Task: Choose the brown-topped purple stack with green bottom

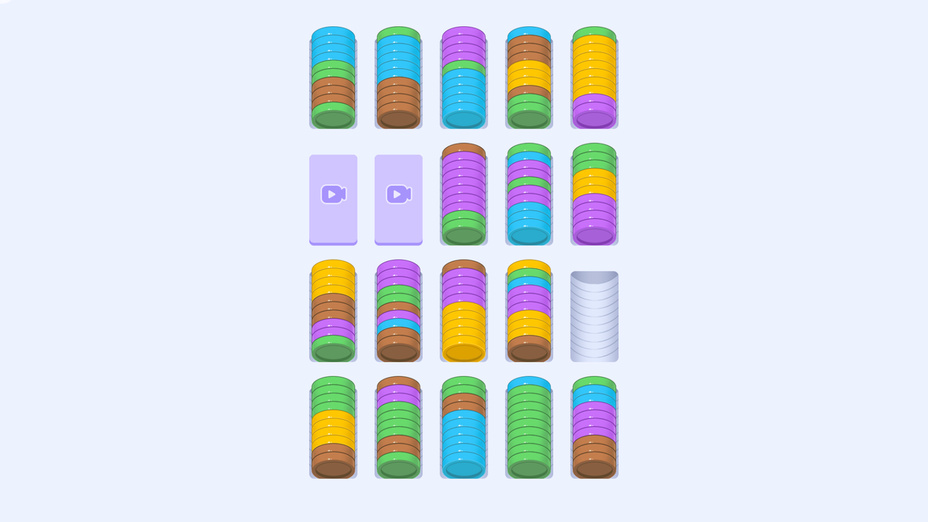Action: pyautogui.click(x=464, y=195)
